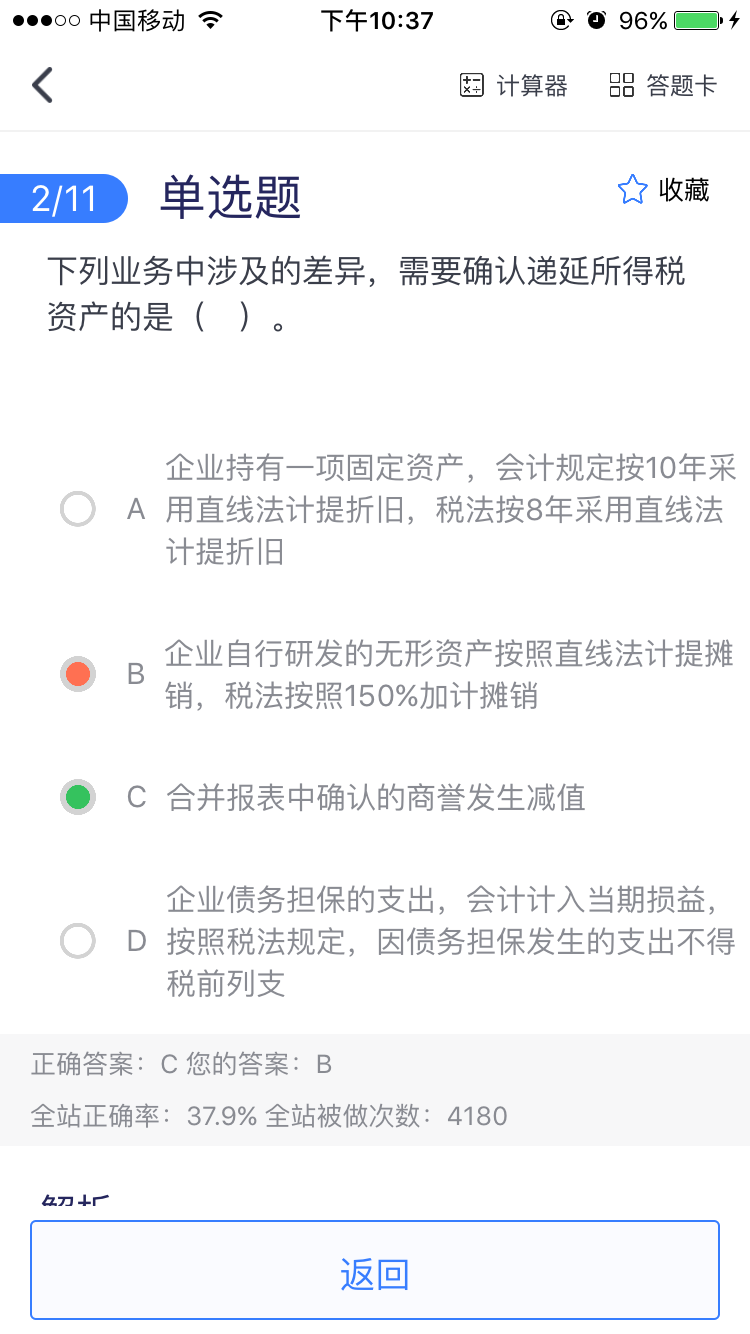750x1334 pixels.
Task: Select option B about self-developed intangible assets
Action: point(400,675)
